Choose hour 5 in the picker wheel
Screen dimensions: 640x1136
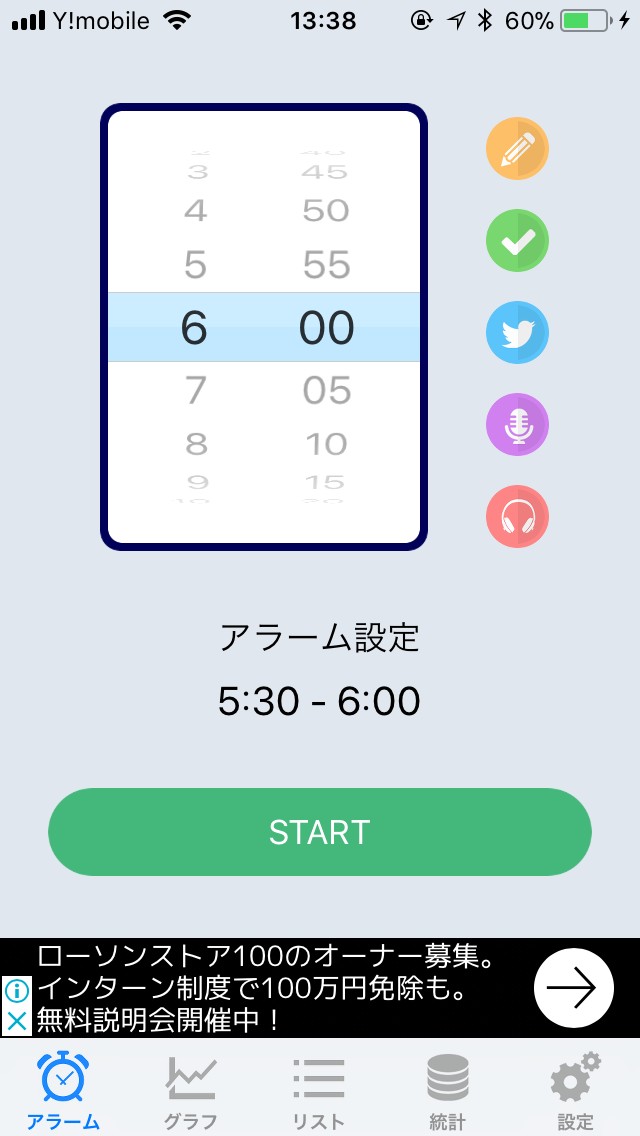click(x=196, y=265)
